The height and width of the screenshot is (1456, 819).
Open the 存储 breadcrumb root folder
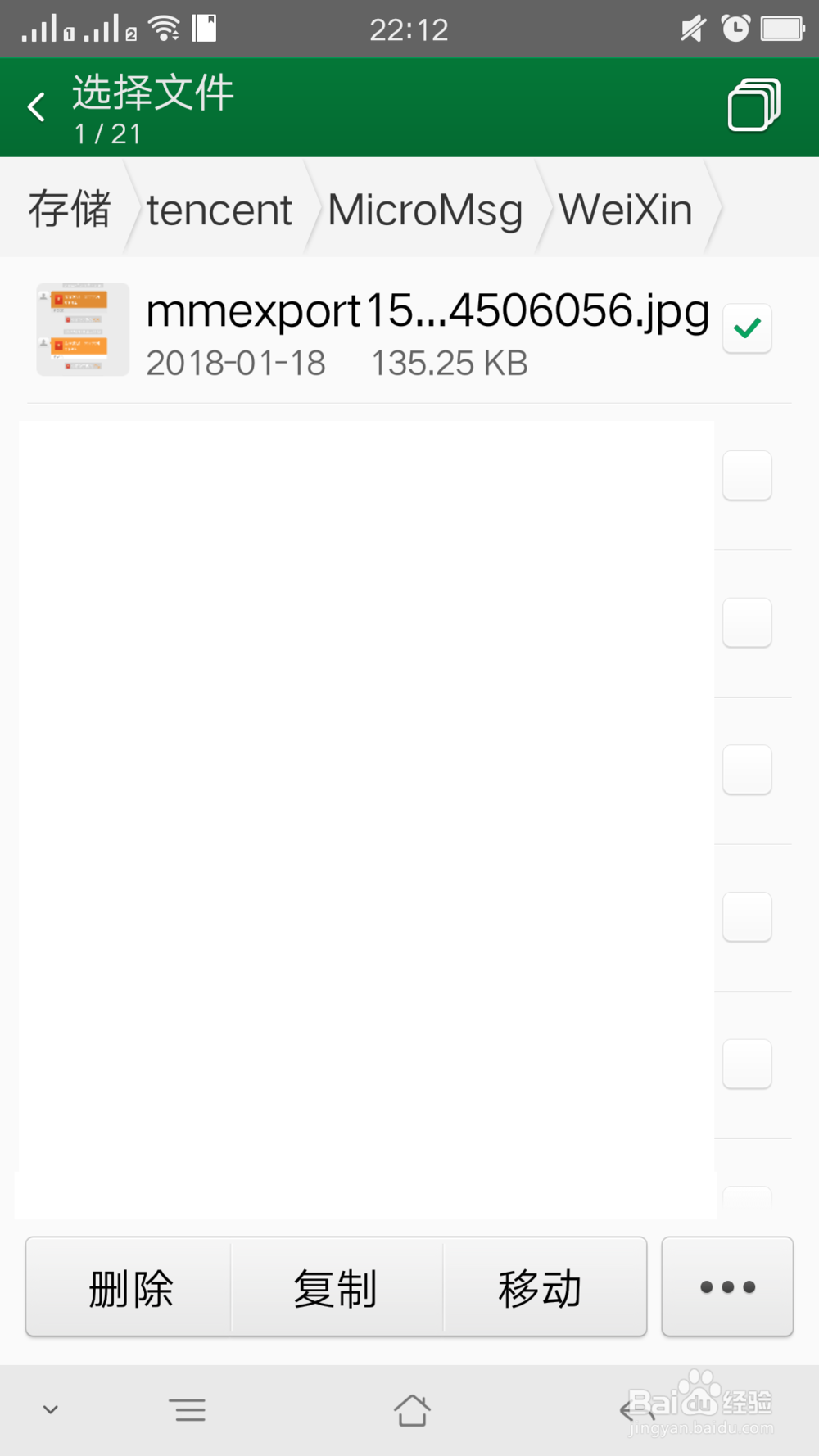click(x=69, y=210)
